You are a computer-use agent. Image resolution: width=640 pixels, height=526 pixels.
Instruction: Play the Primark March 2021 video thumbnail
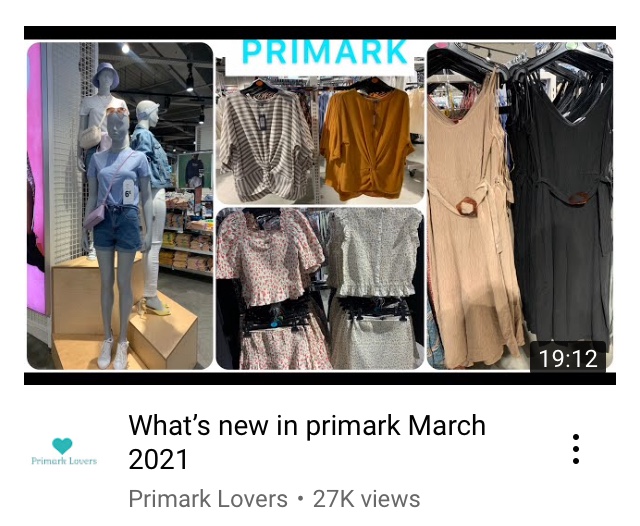319,205
